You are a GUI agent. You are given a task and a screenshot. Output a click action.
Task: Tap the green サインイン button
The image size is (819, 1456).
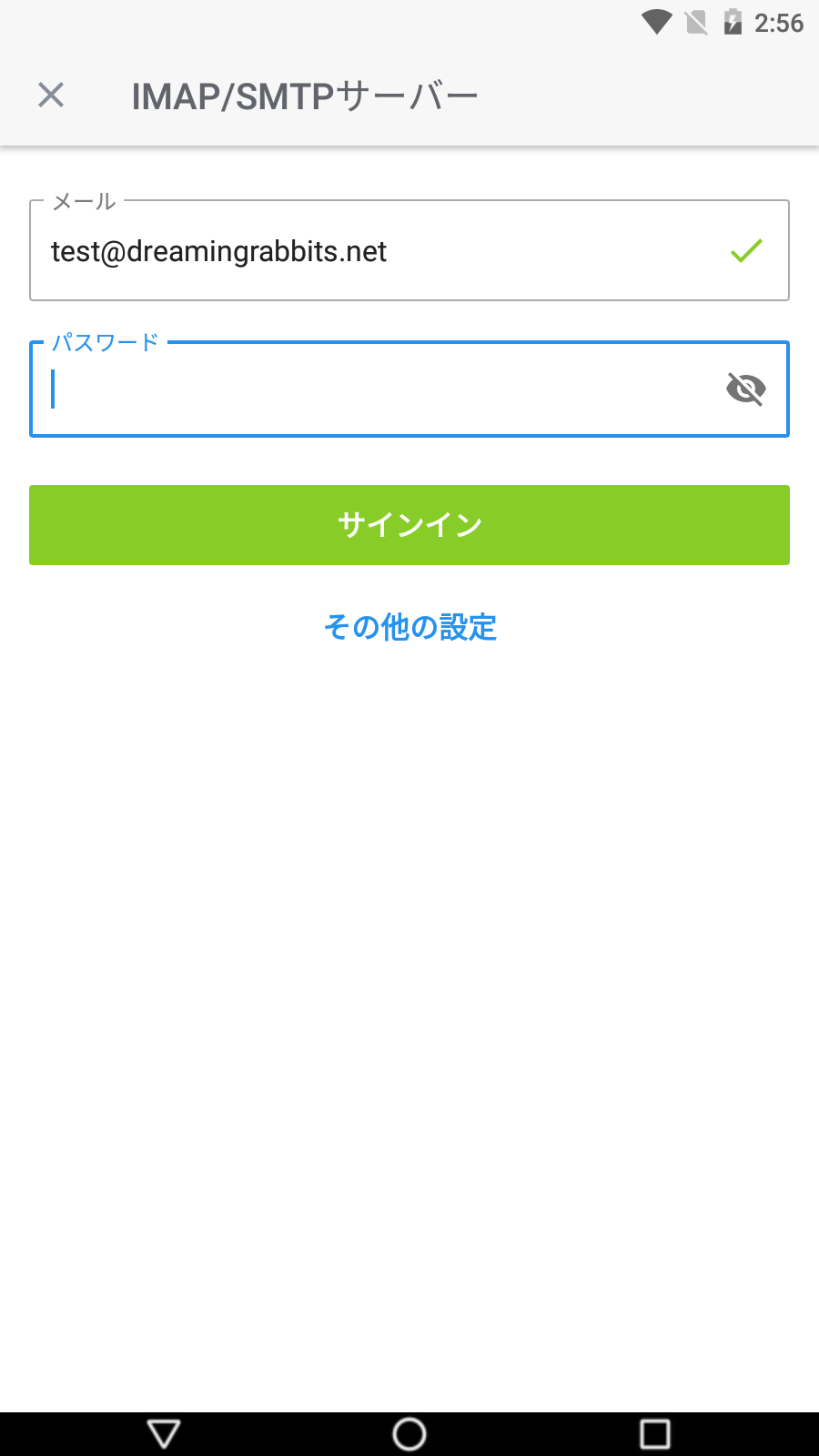tap(409, 525)
